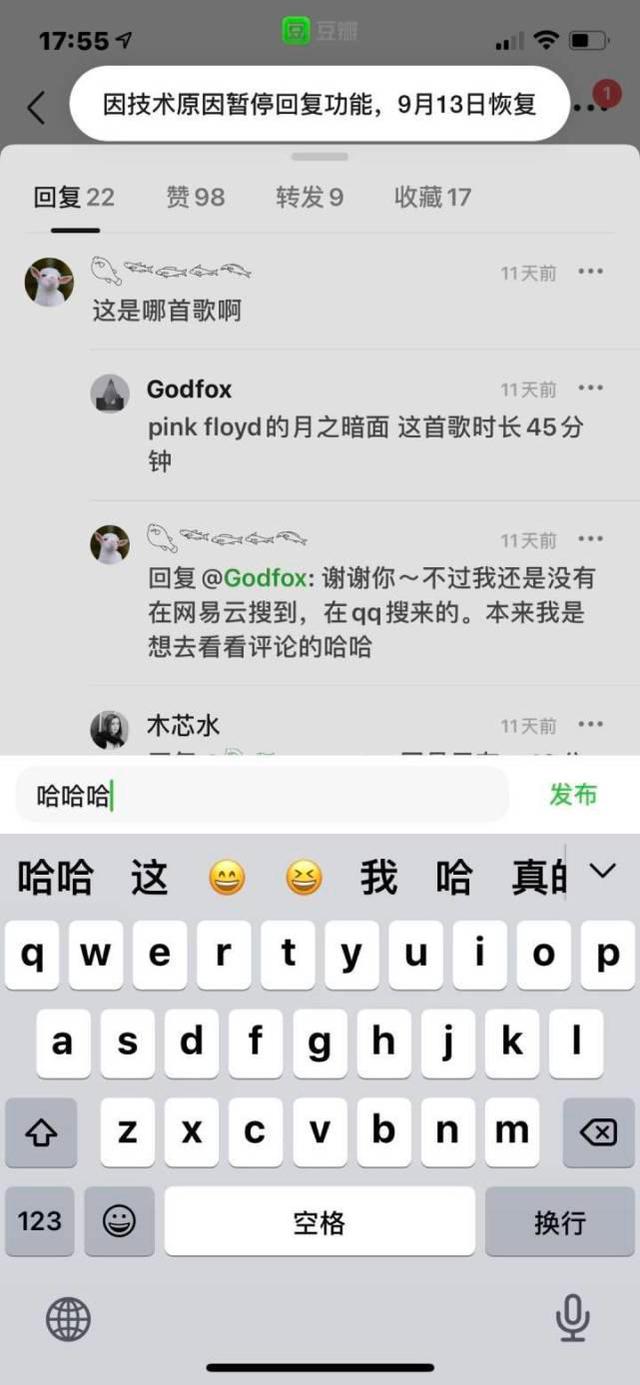Open the 收藏 17 tab
Viewport: 640px width, 1385px height.
[432, 197]
